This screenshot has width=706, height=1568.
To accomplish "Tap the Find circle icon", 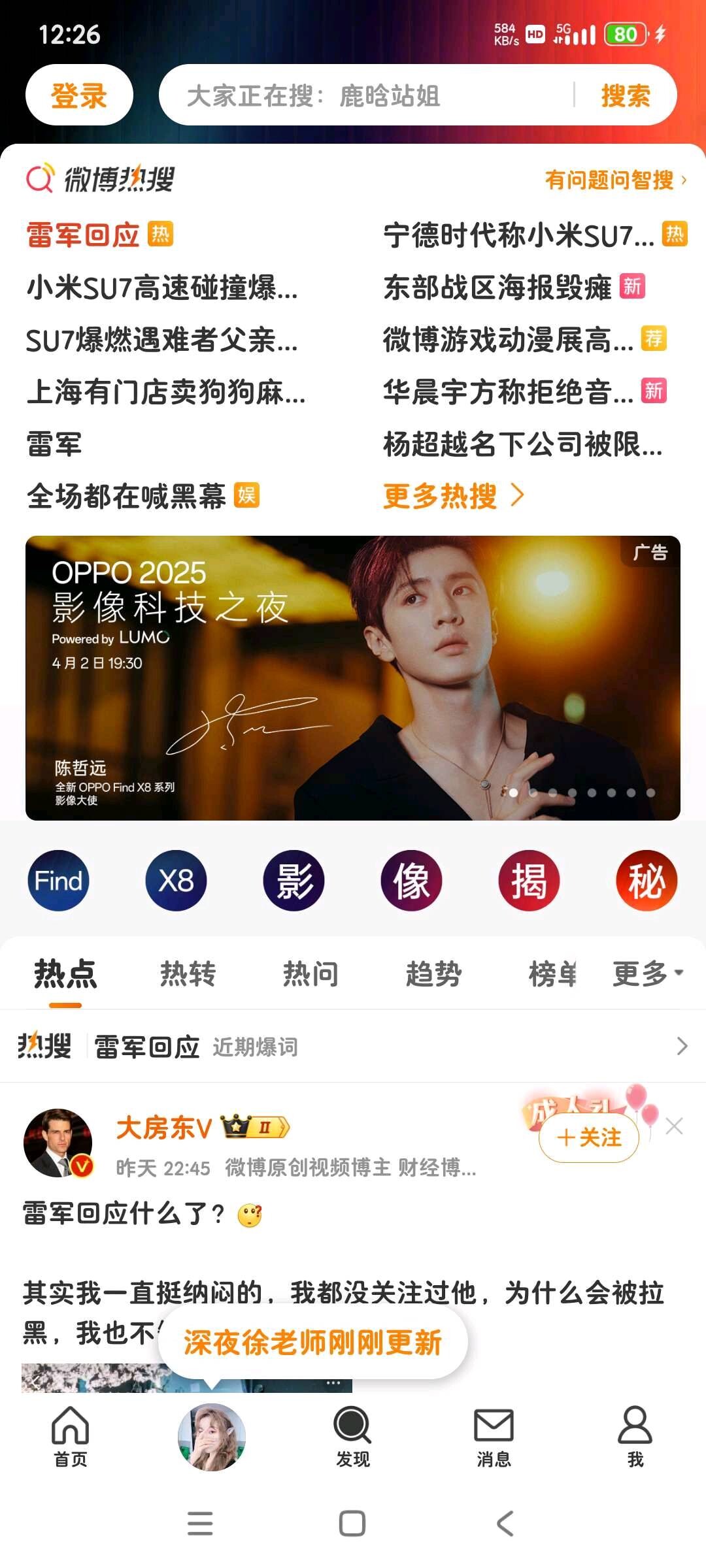I will [x=58, y=881].
